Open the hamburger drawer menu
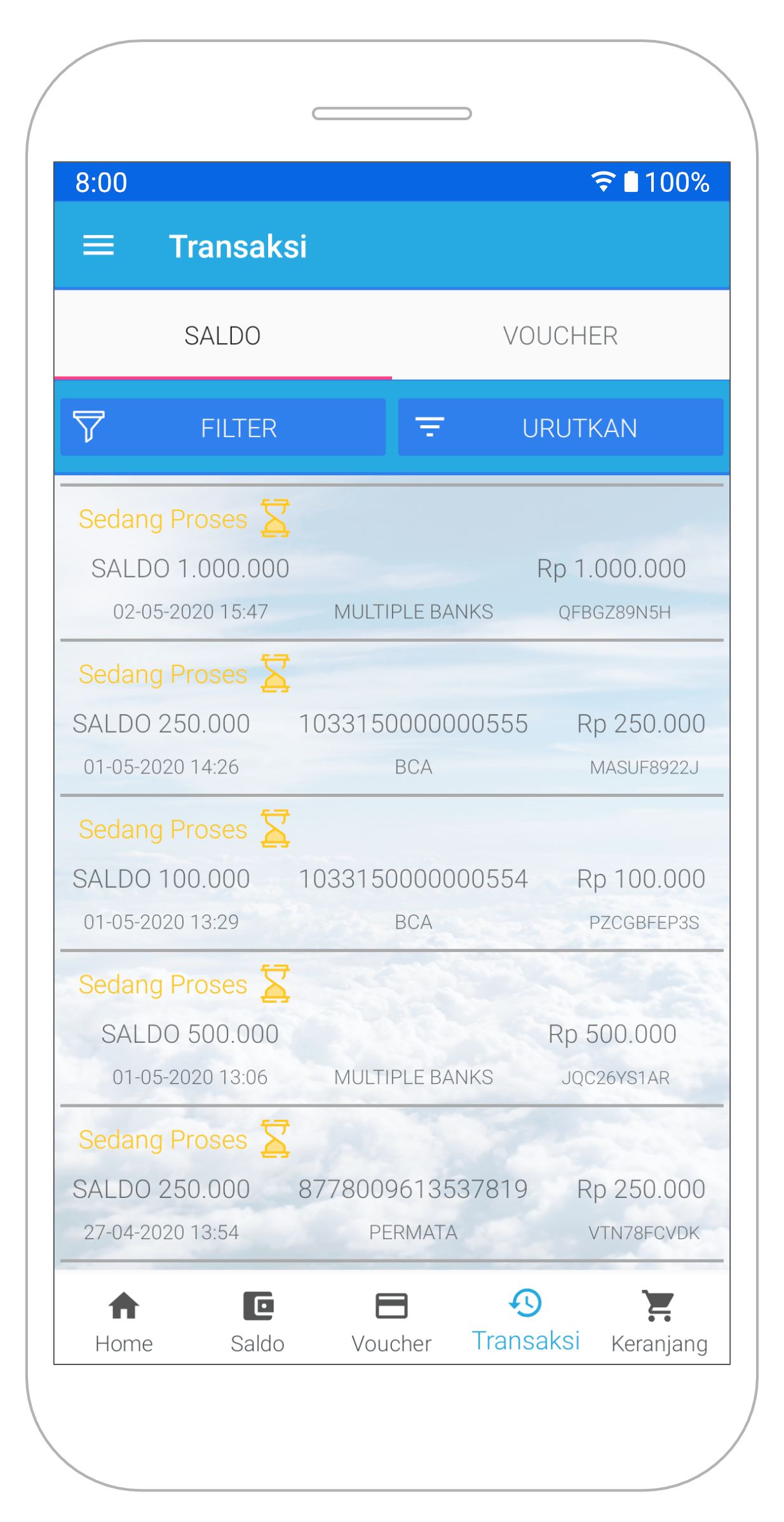The height and width of the screenshot is (1522, 784). [x=98, y=246]
